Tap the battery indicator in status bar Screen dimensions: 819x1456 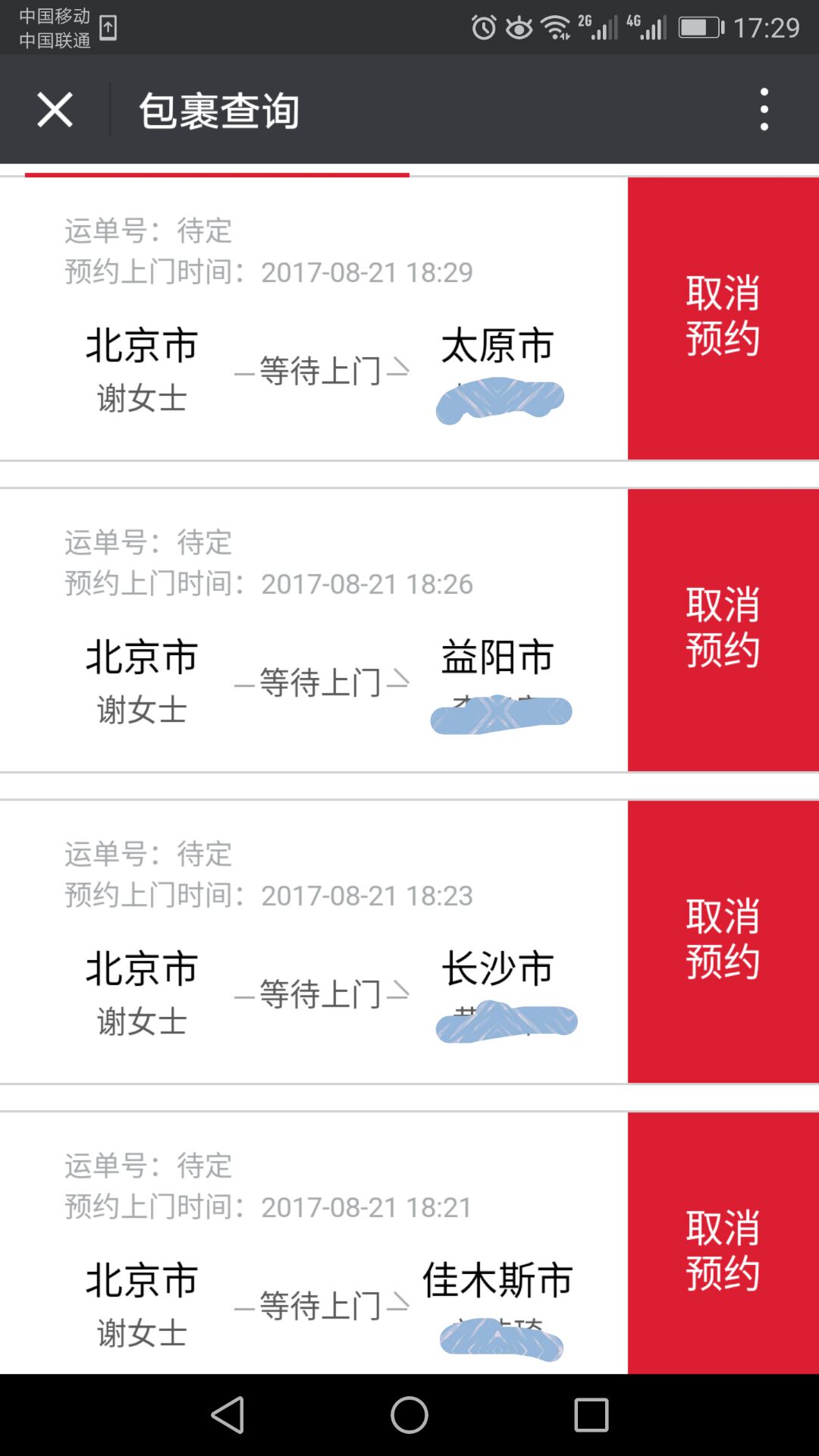coord(698,26)
